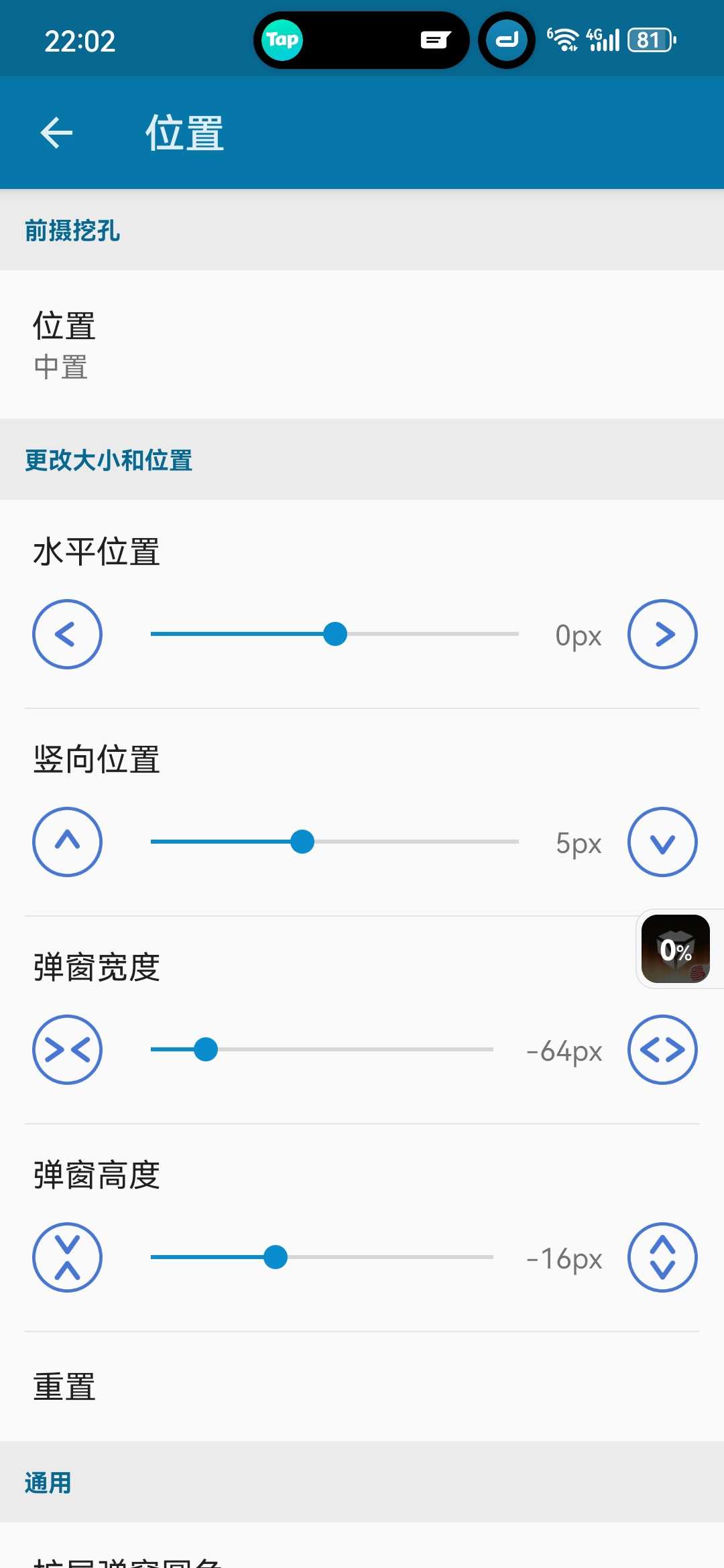
Task: Go back from the 位置 screen
Action: 56,133
